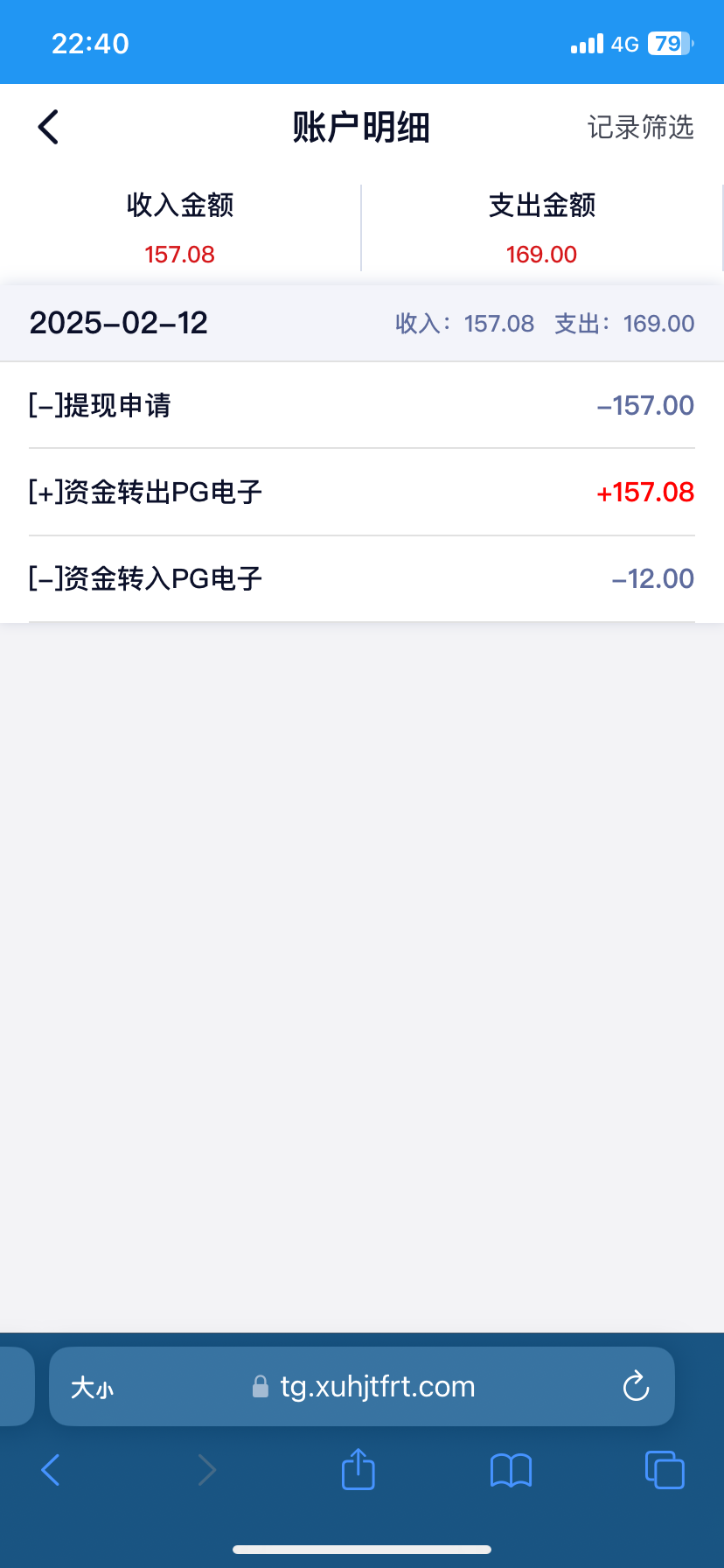Image resolution: width=724 pixels, height=1568 pixels.
Task: Tap the tg.xuhjtfrt.com address bar
Action: (376, 1387)
